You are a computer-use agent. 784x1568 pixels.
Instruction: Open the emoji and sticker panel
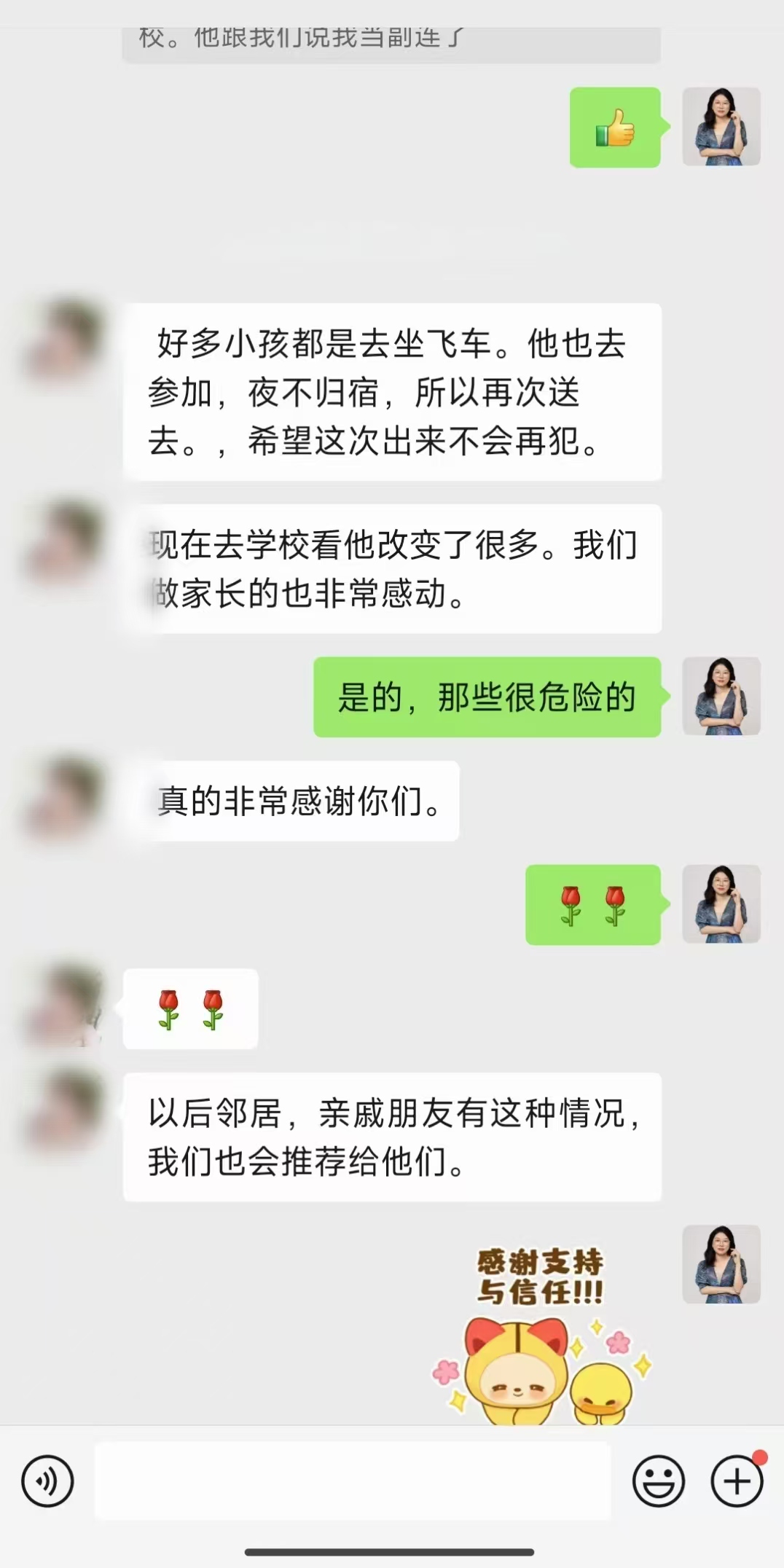click(x=658, y=1481)
